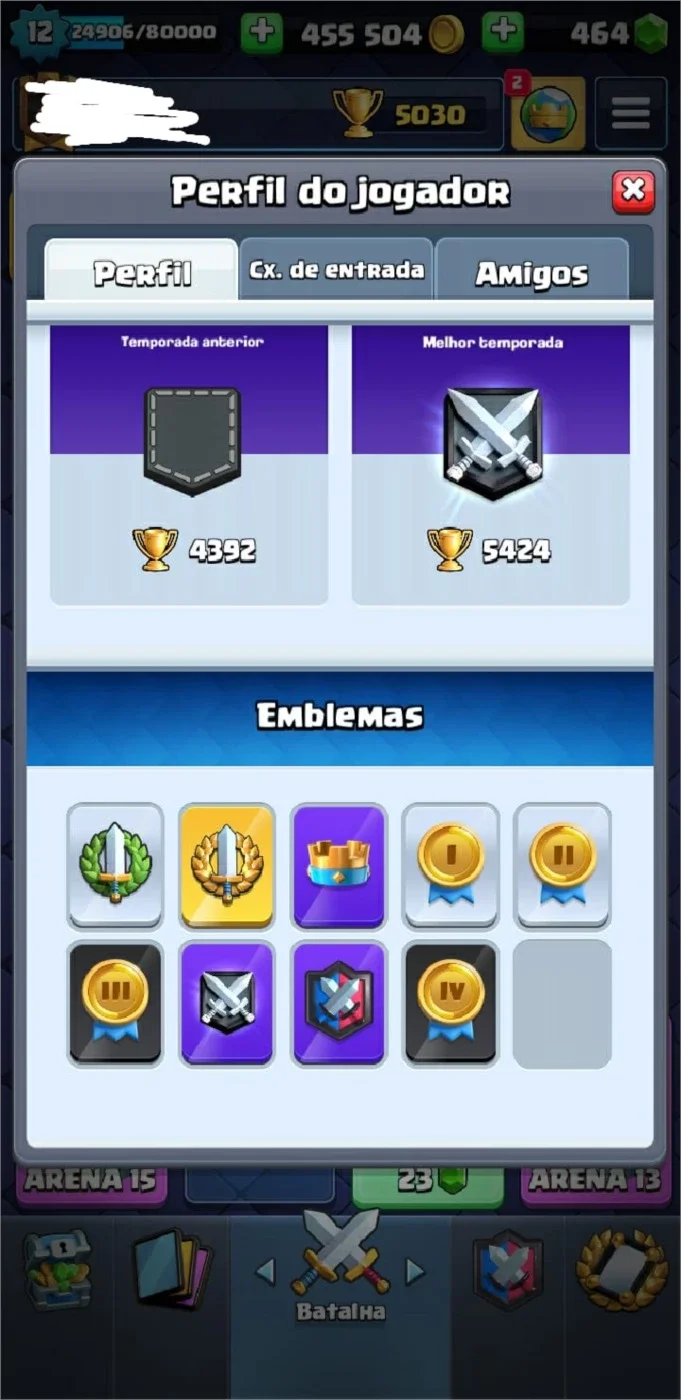This screenshot has height=1400, width=681.
Task: Tap the red and blue clan wars badge
Action: pyautogui.click(x=339, y=1003)
